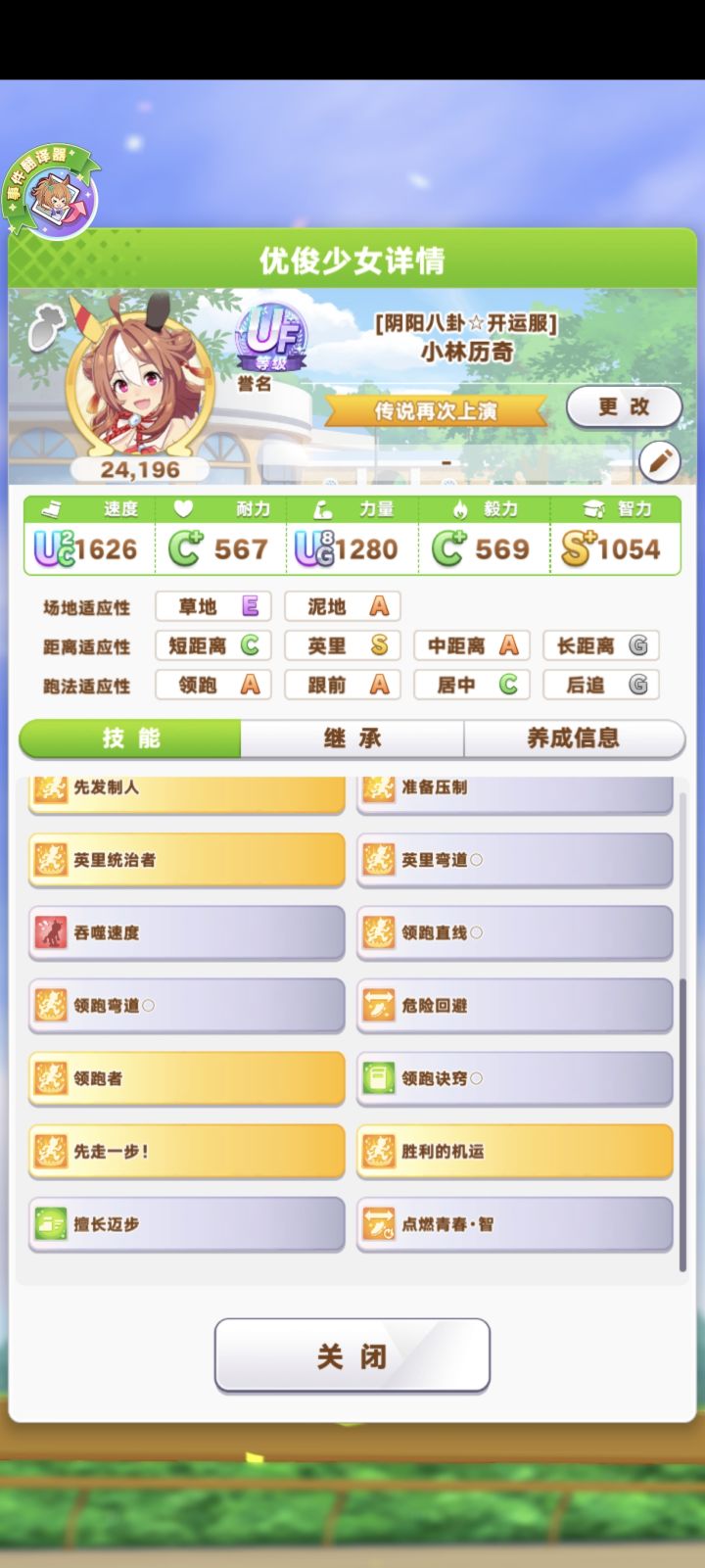Click the boot icon next to 速度
The width and height of the screenshot is (705, 1568).
point(53,508)
